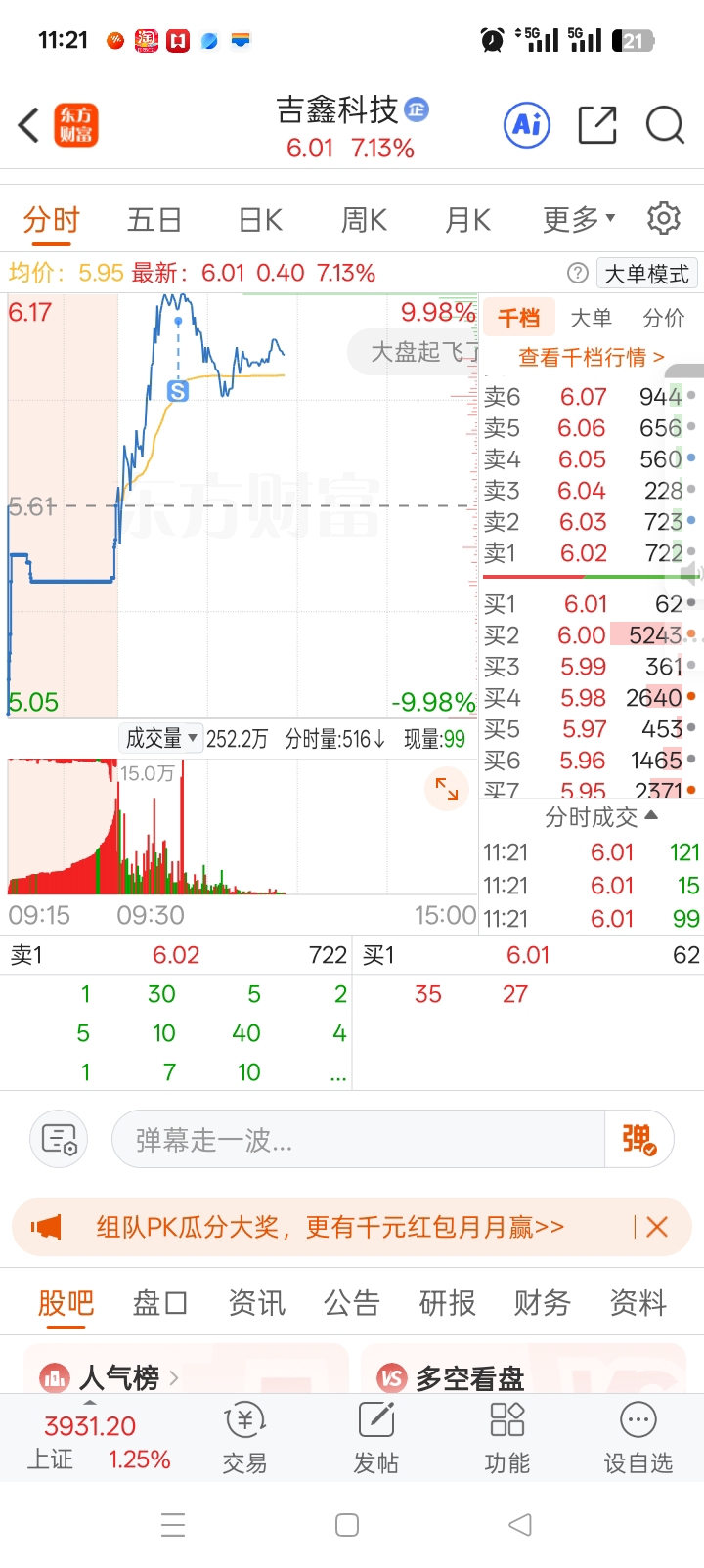Tap the 弹幕走一波 input field
The image size is (704, 1568).
coord(357,1140)
